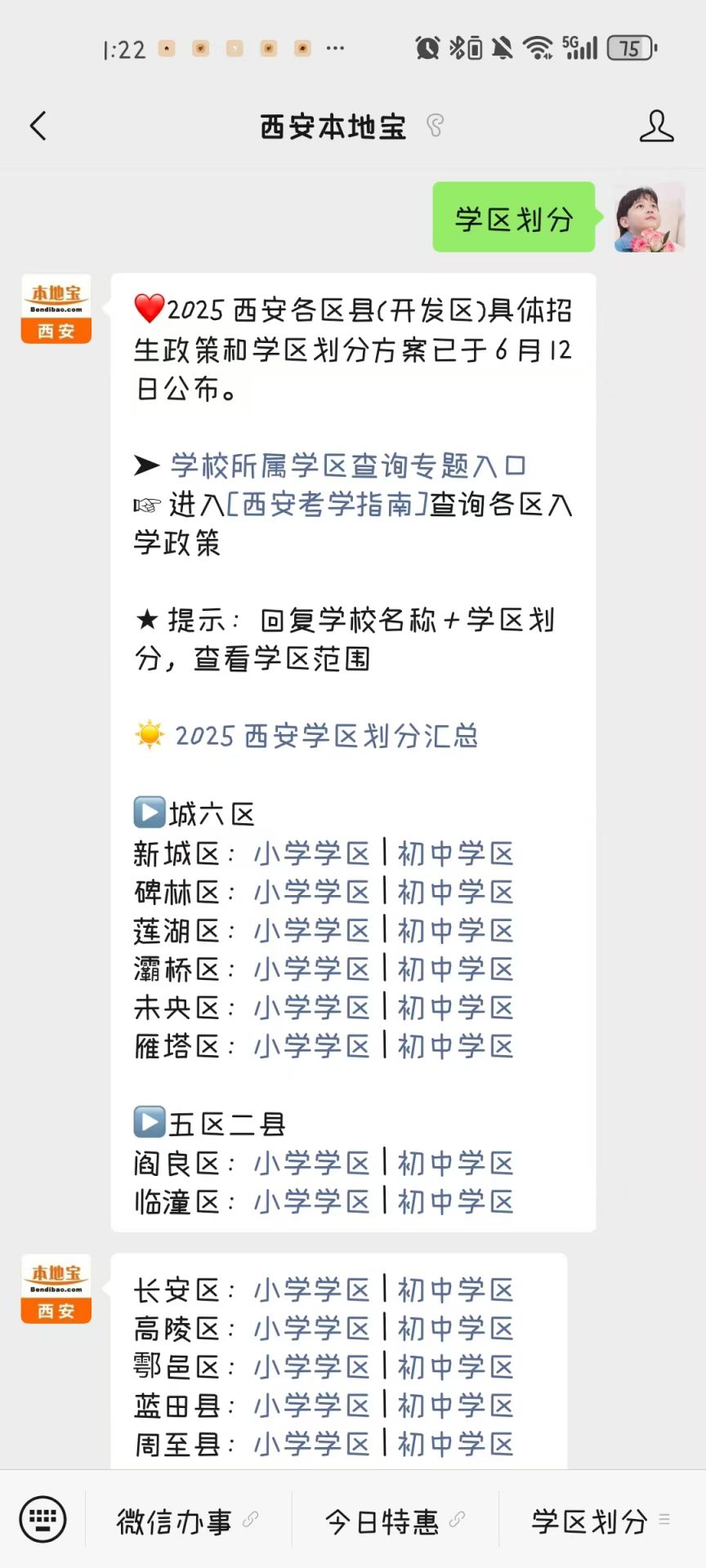Open 未央区 小学学区 link
This screenshot has height=1568, width=706.
coord(311,1008)
